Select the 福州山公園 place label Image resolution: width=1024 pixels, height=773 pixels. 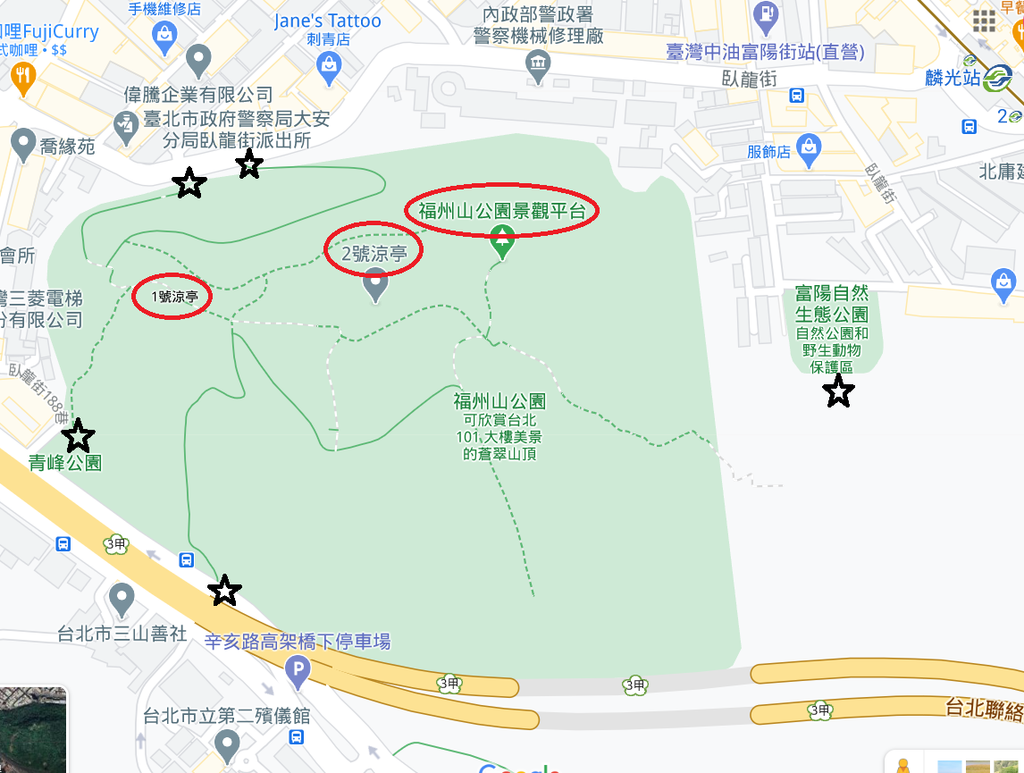tap(499, 402)
